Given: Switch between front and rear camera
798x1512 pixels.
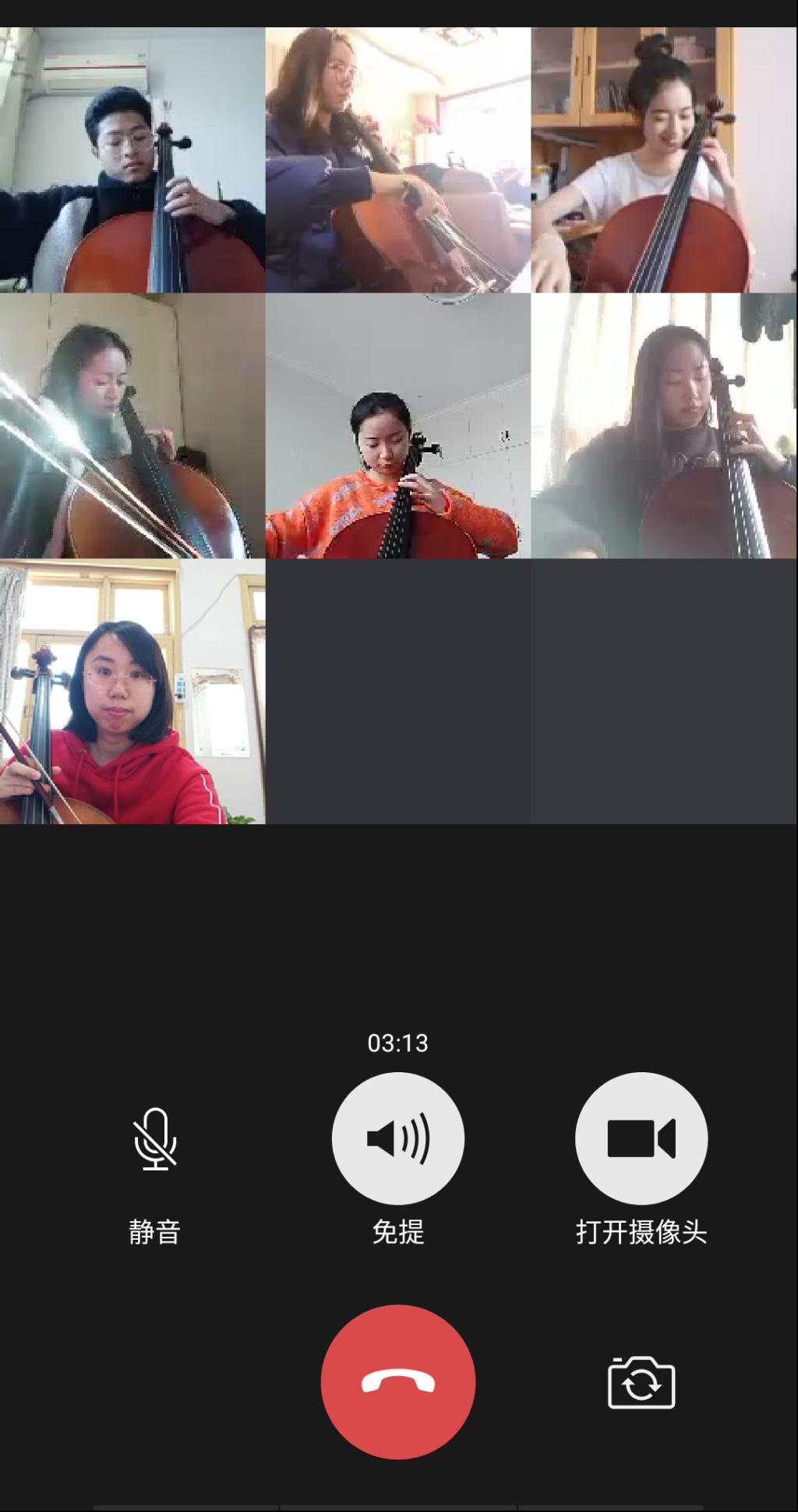Looking at the screenshot, I should coord(641,1383).
